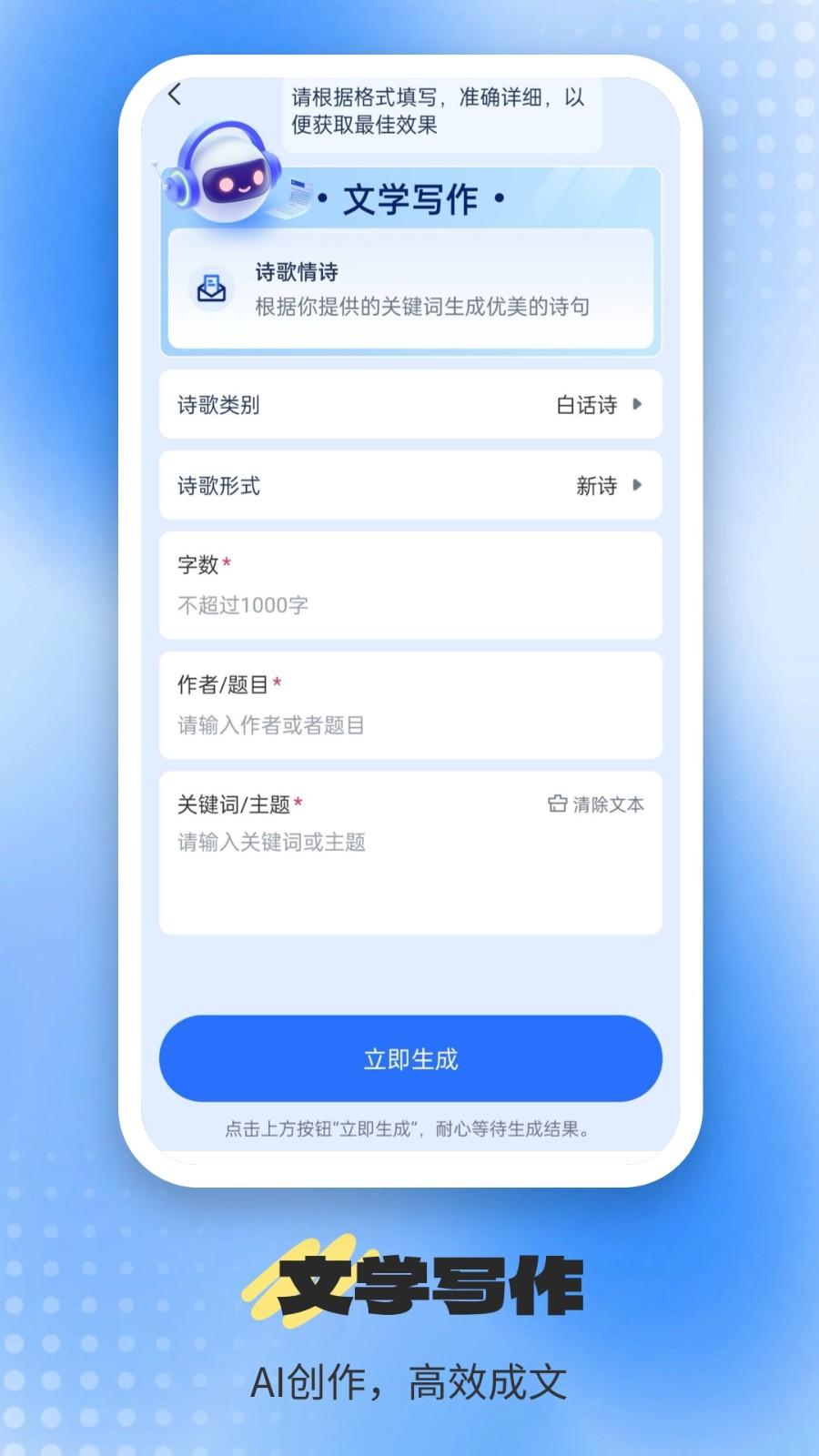
Task: Open the 诗歌形式 poem form selector
Action: click(x=409, y=487)
